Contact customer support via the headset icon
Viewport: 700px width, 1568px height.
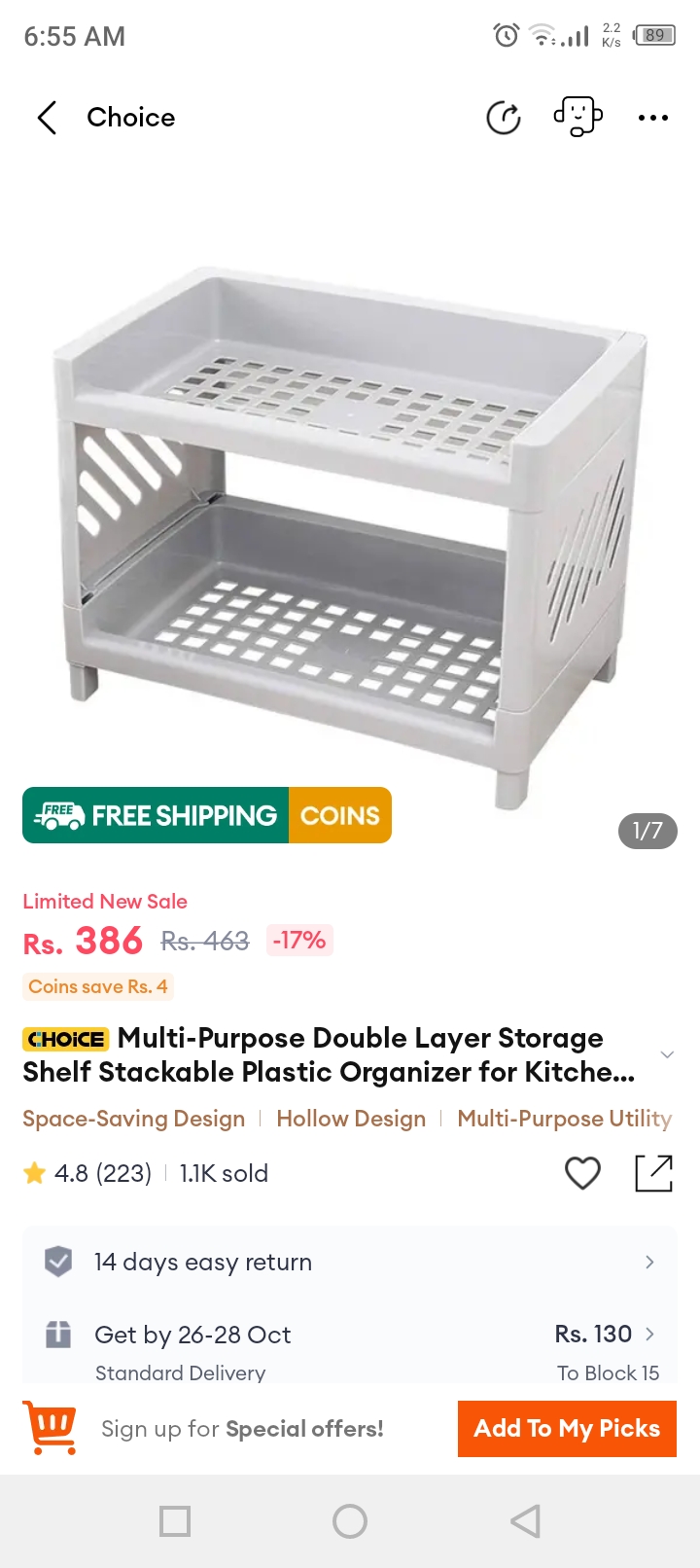pos(578,117)
